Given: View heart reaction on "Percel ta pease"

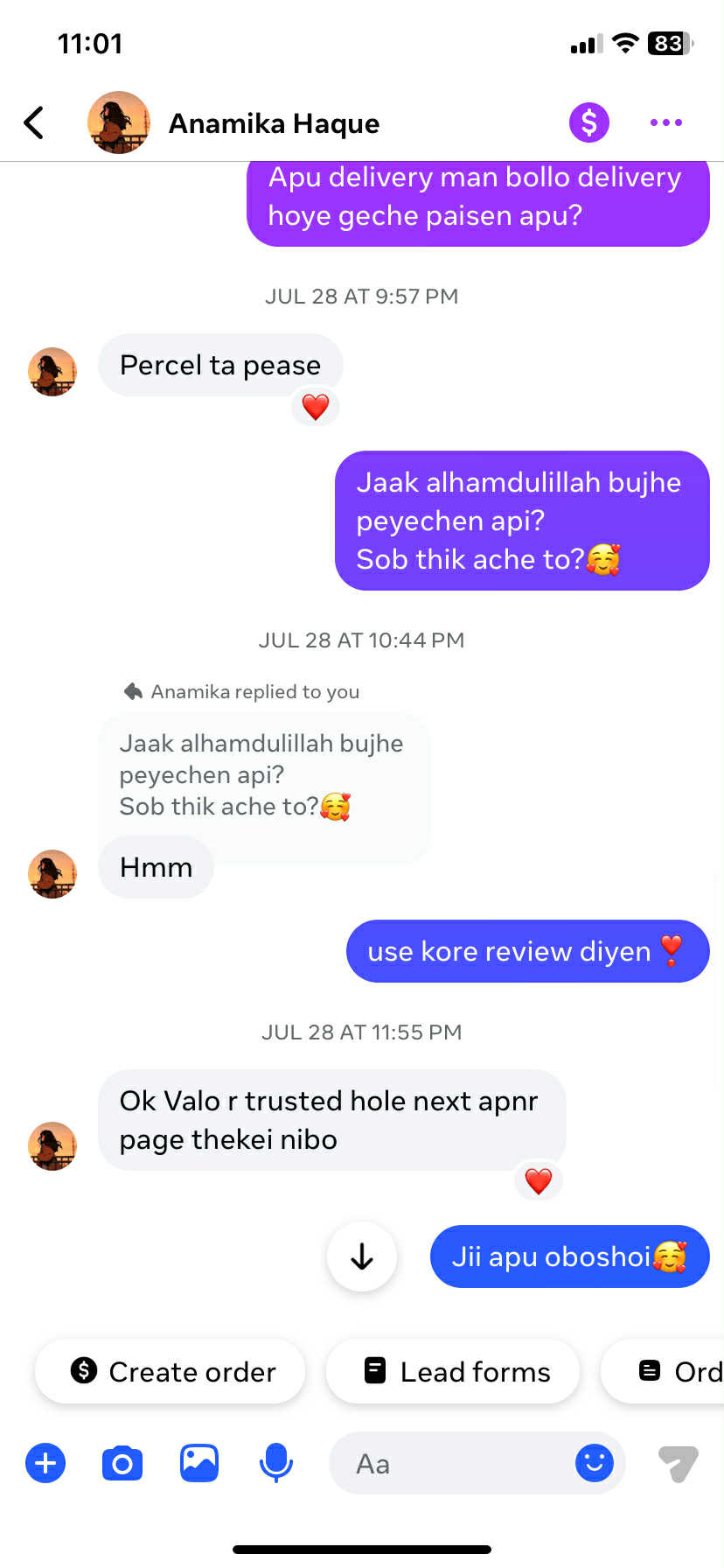Looking at the screenshot, I should pos(316,407).
